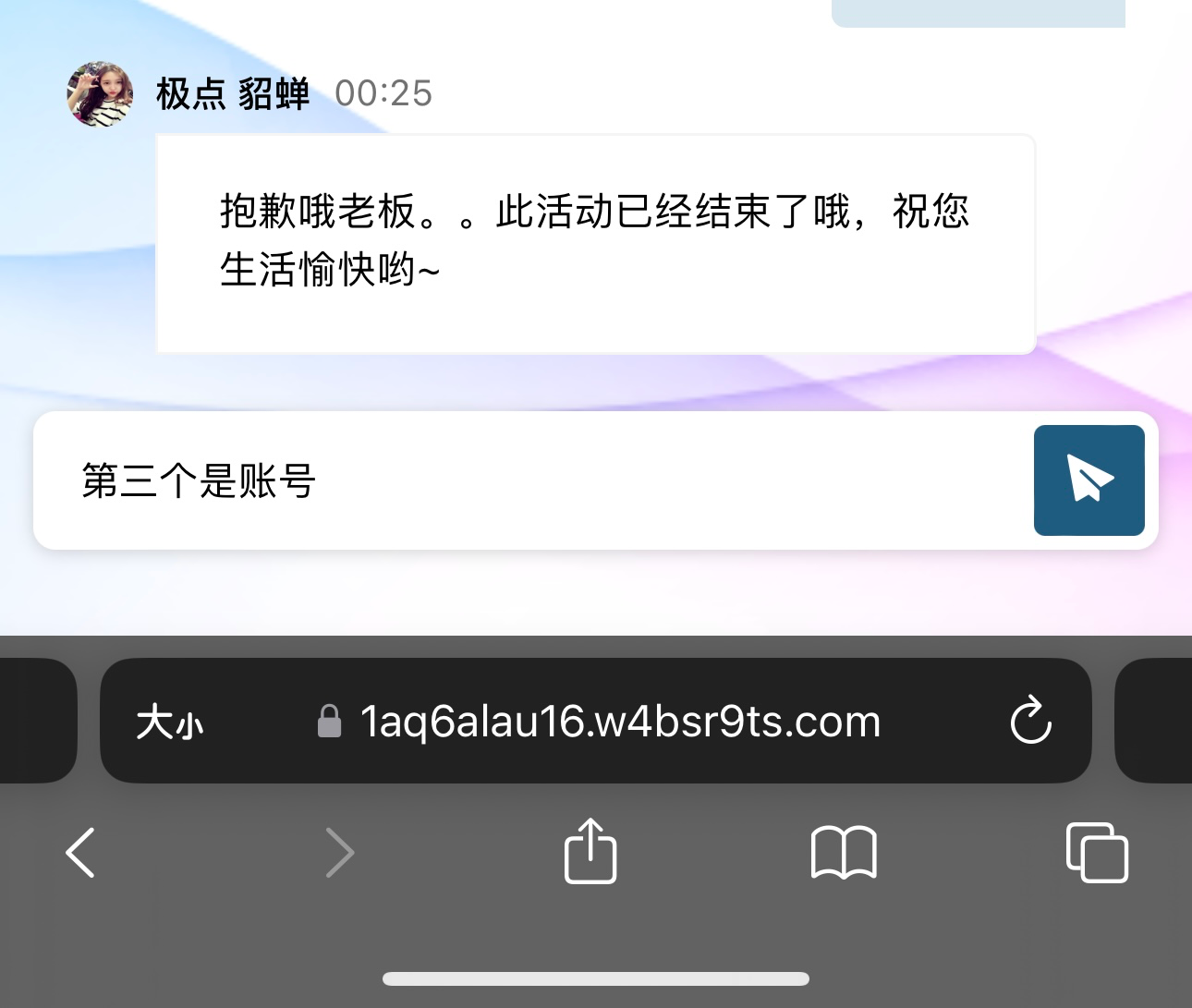Focus the message input containing 第三个是账号
Screen dimensions: 1192x1008
527,480
